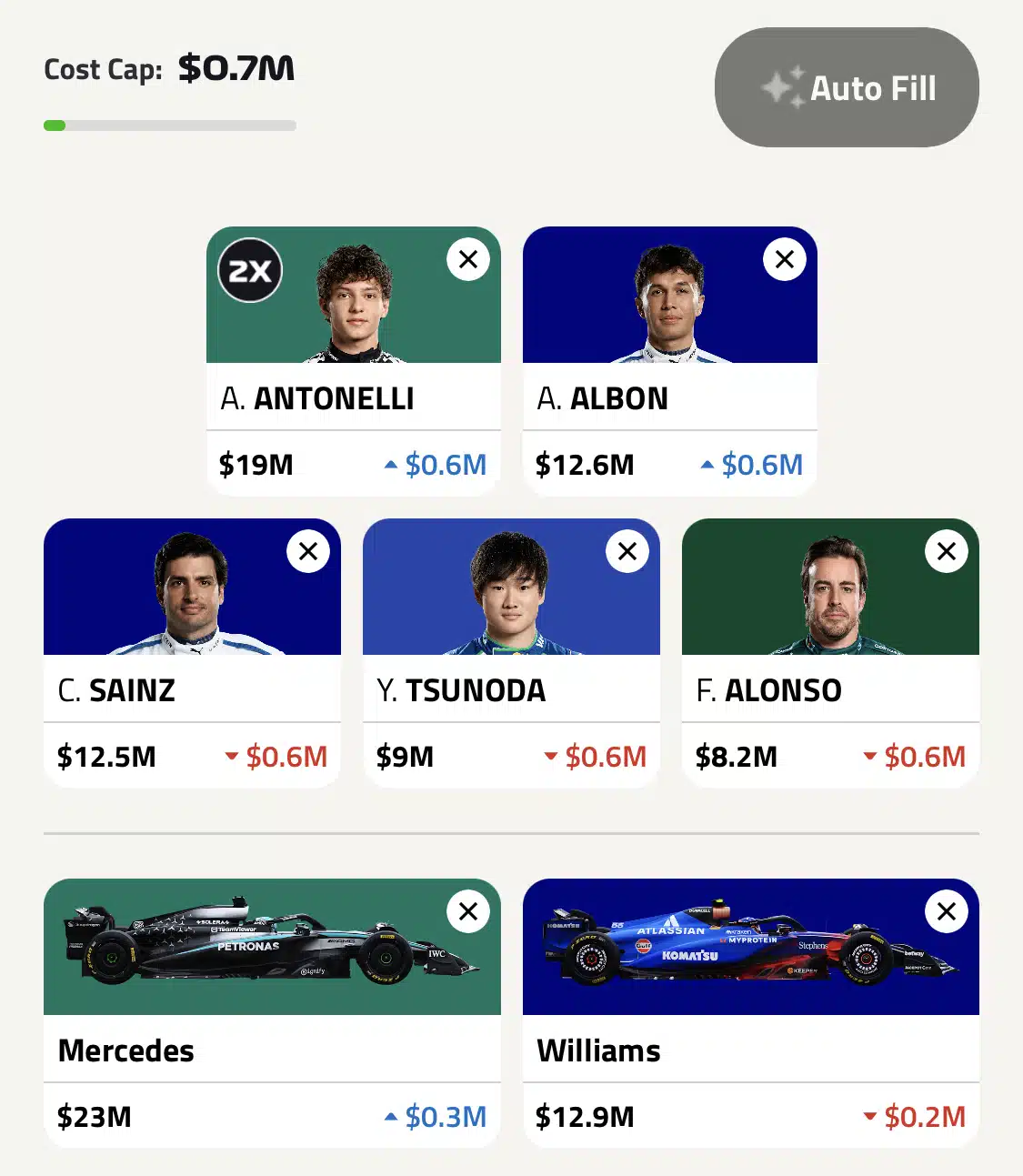The width and height of the screenshot is (1023, 1176).
Task: Remove A. Albon from the team
Action: coord(785,259)
